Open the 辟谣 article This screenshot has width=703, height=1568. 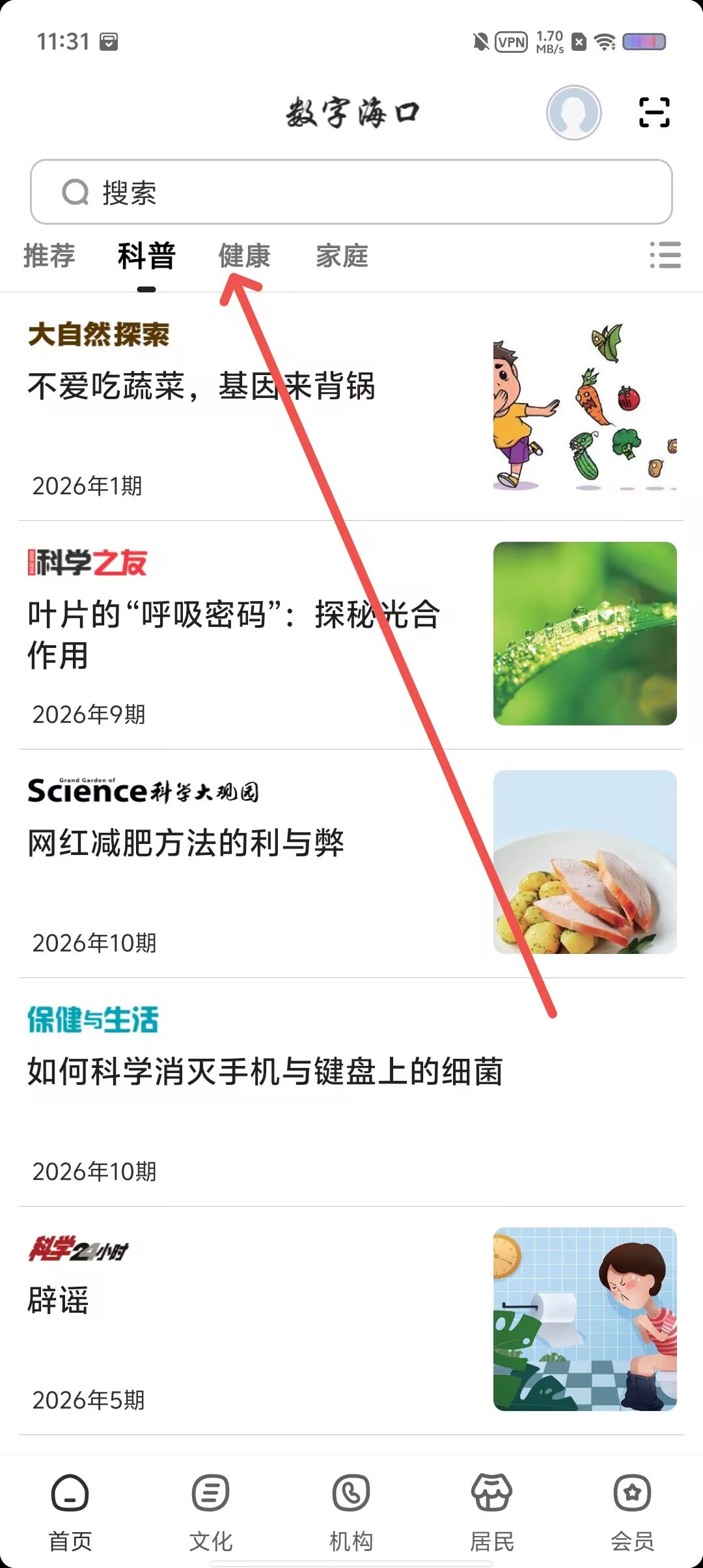351,1321
